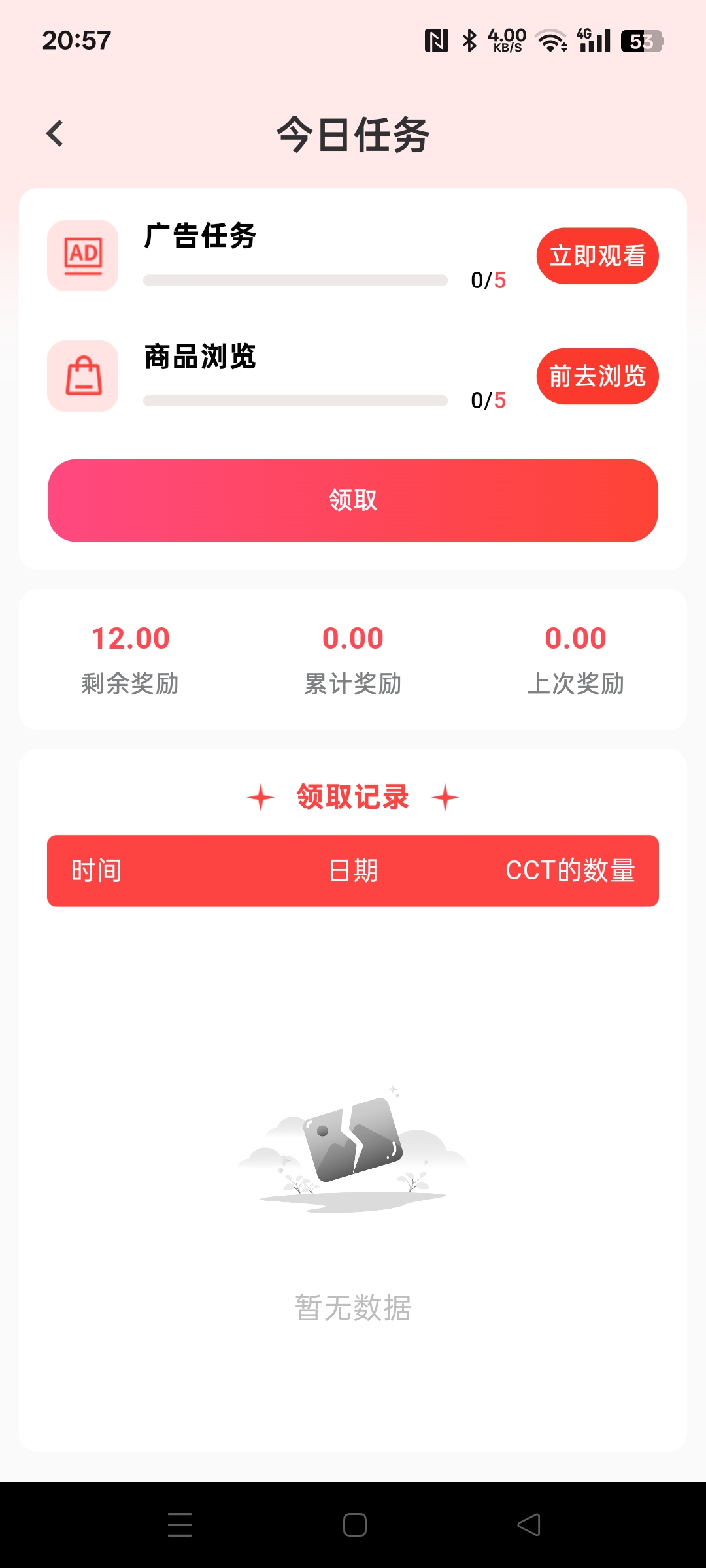The image size is (706, 1568).
Task: Click the shopping bag browse icon
Action: [x=82, y=376]
